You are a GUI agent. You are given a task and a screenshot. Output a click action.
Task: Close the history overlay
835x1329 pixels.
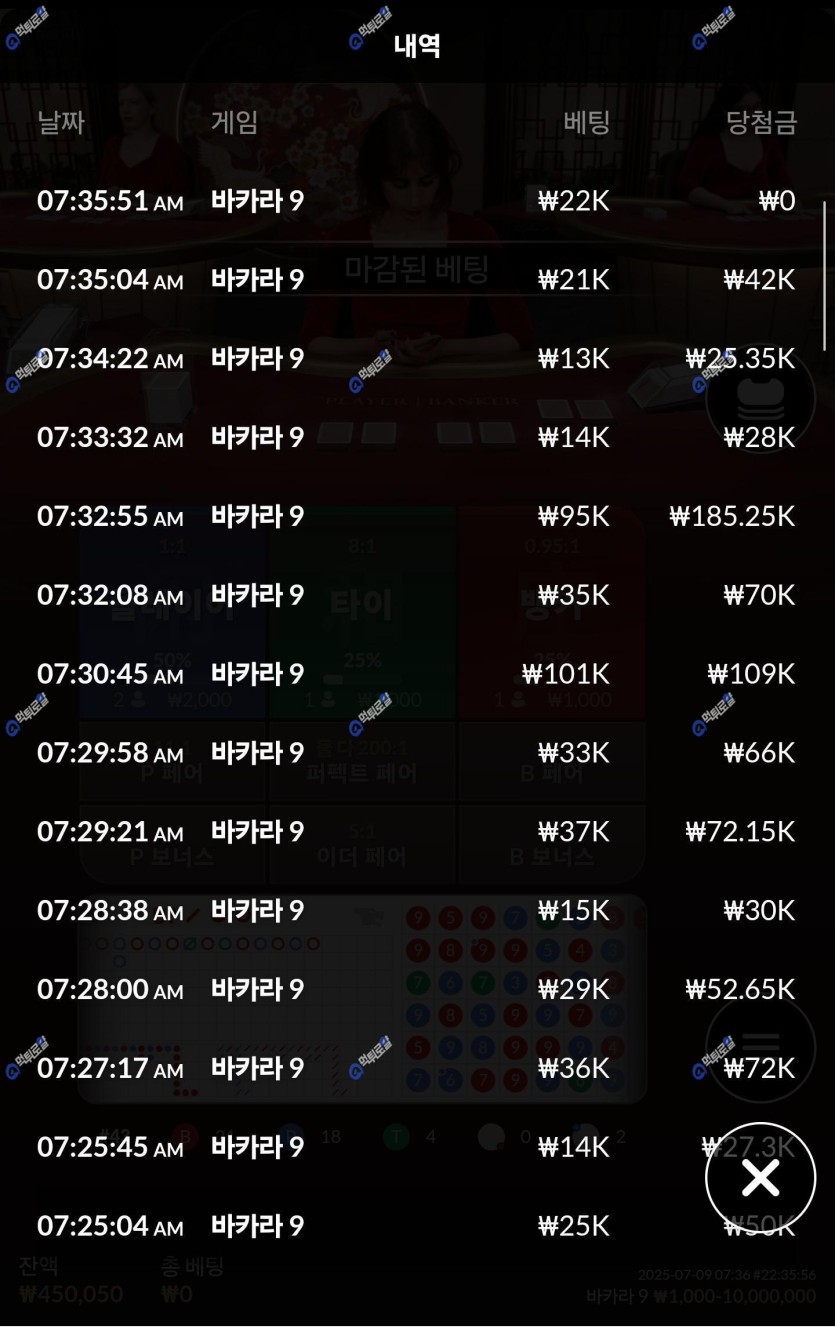point(760,1178)
